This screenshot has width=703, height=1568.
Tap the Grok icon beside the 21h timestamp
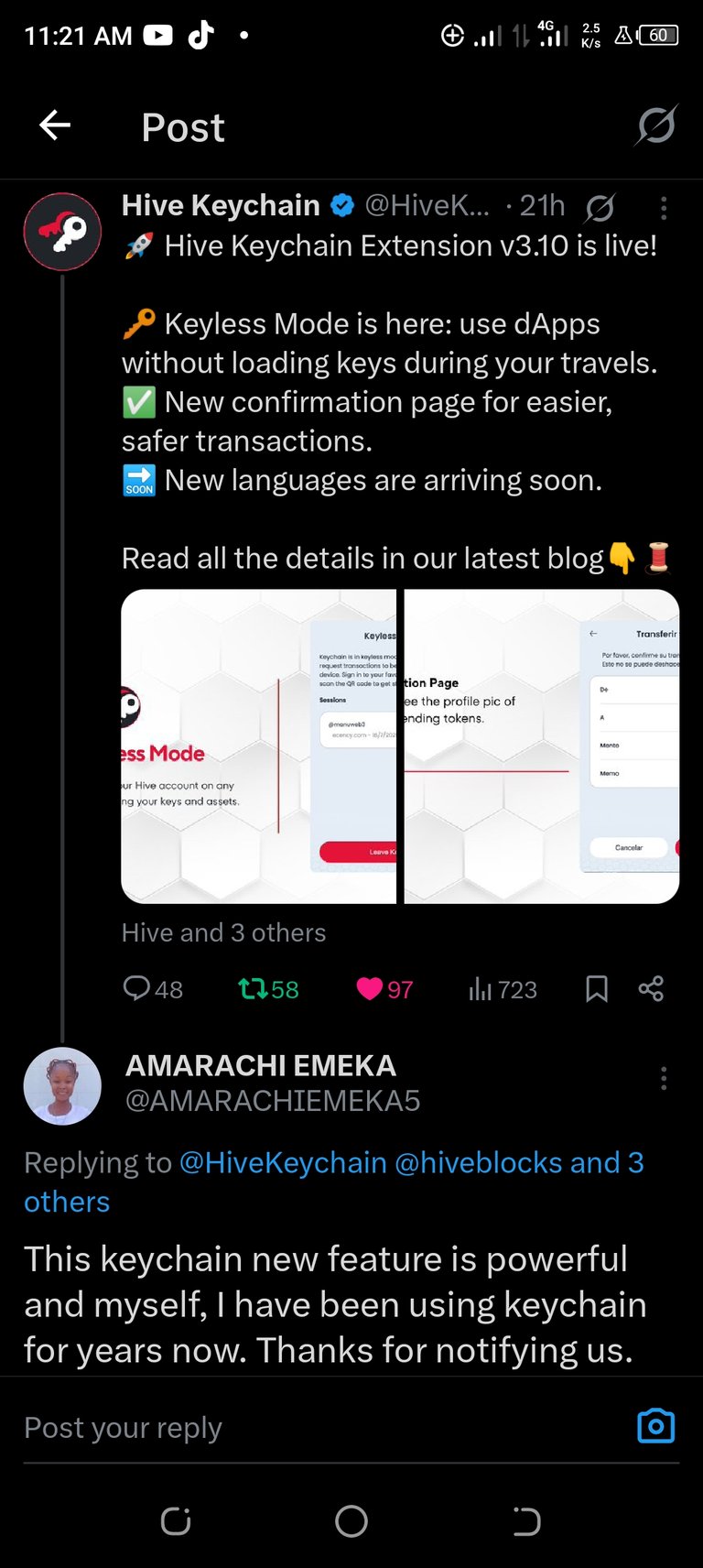[x=600, y=208]
